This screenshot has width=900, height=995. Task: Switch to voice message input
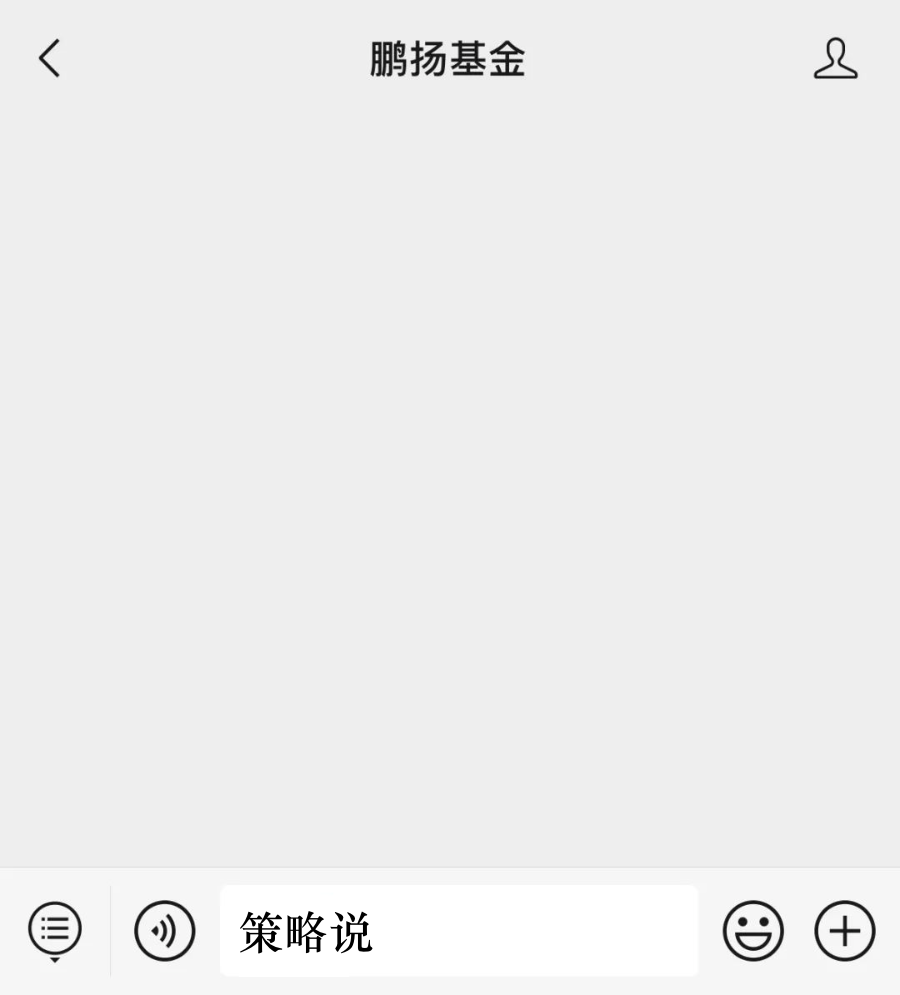coord(165,931)
